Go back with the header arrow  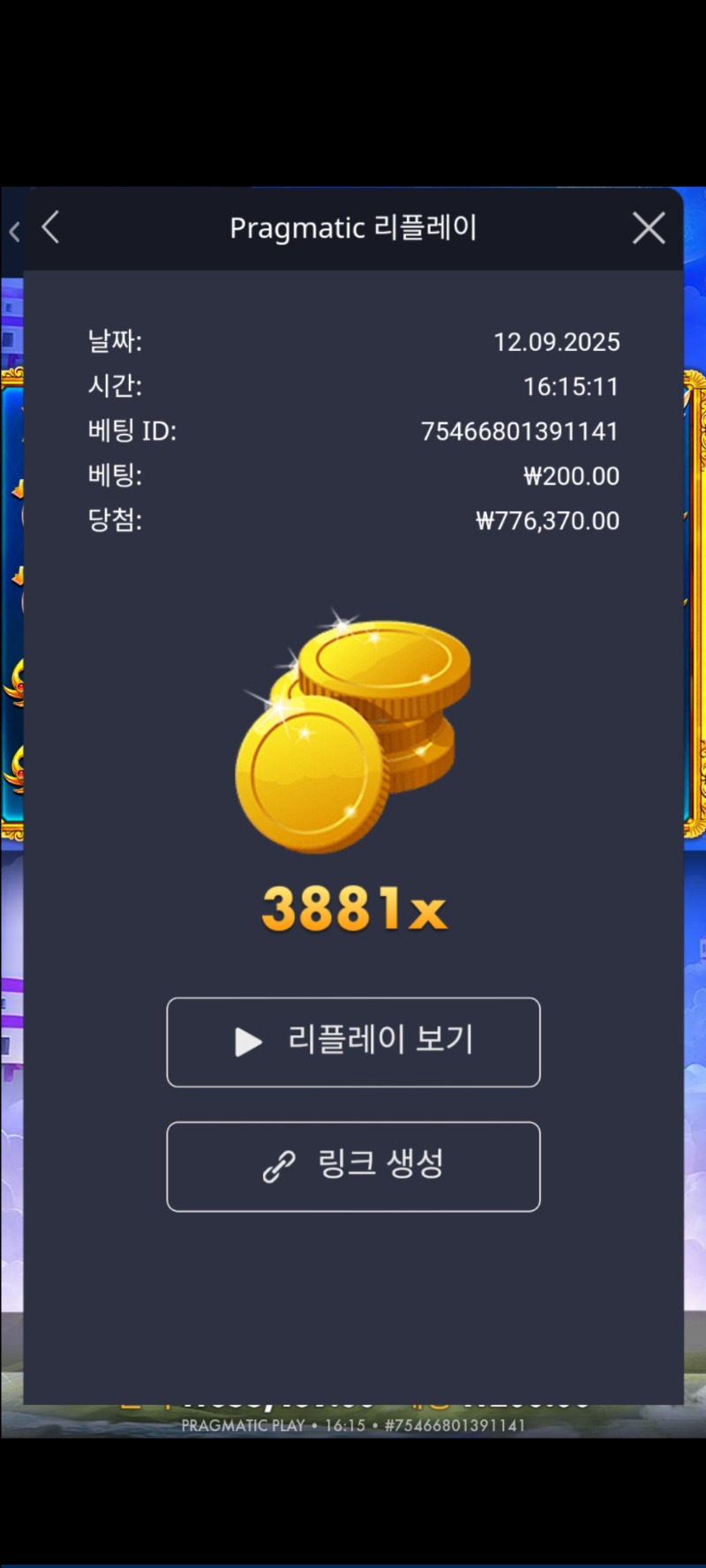pyautogui.click(x=51, y=228)
